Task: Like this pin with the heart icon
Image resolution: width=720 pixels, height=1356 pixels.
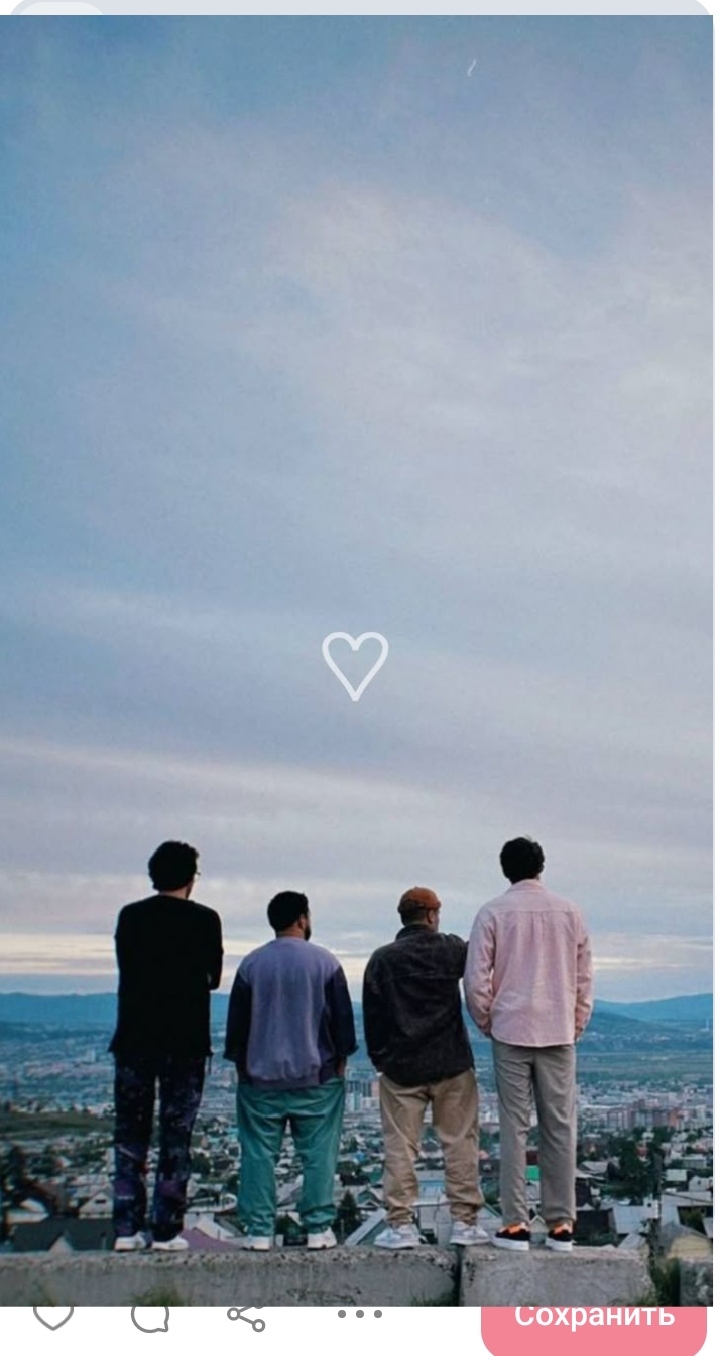Action: tap(53, 1316)
